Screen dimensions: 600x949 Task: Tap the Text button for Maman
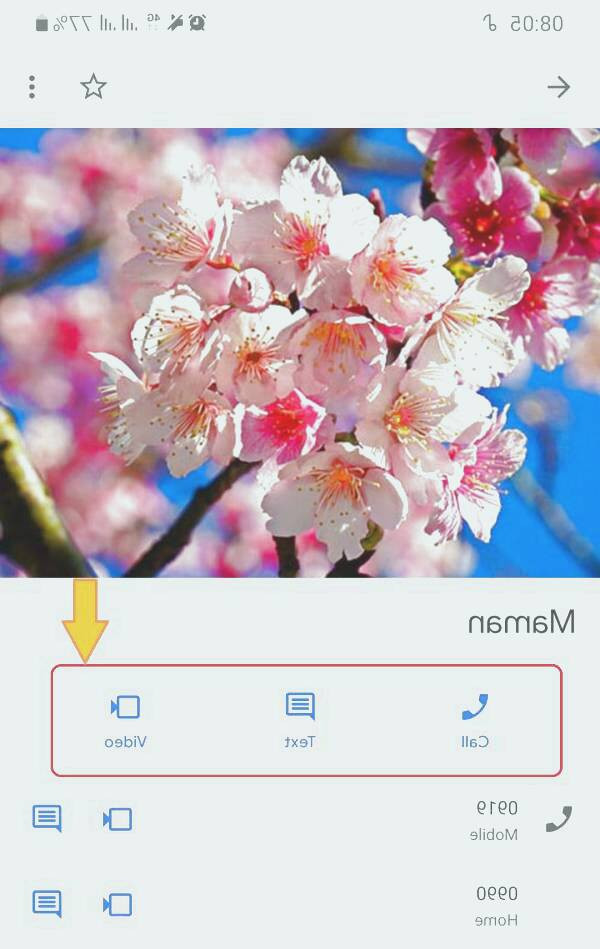[299, 719]
